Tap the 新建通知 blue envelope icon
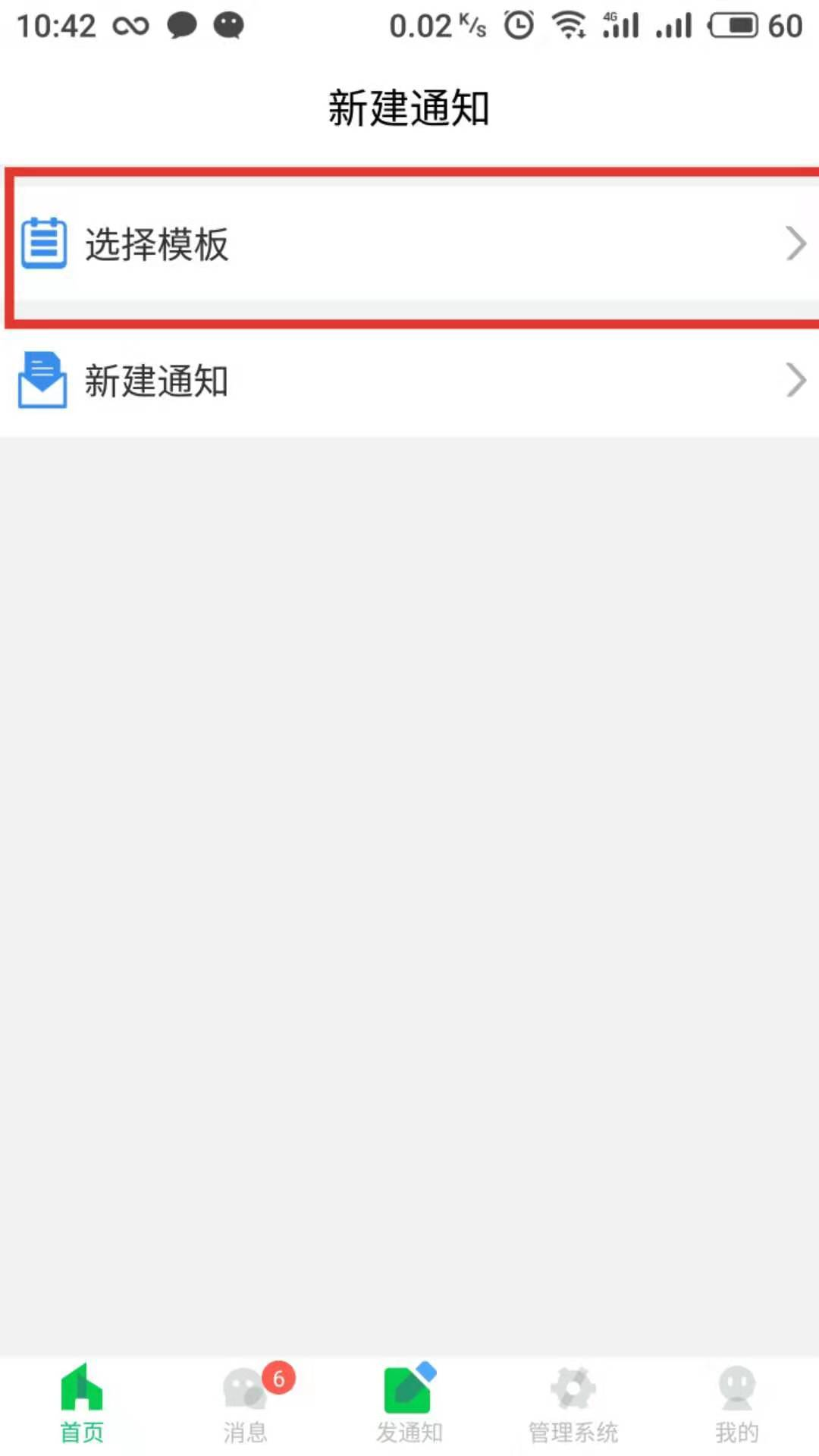819x1456 pixels. pyautogui.click(x=42, y=379)
